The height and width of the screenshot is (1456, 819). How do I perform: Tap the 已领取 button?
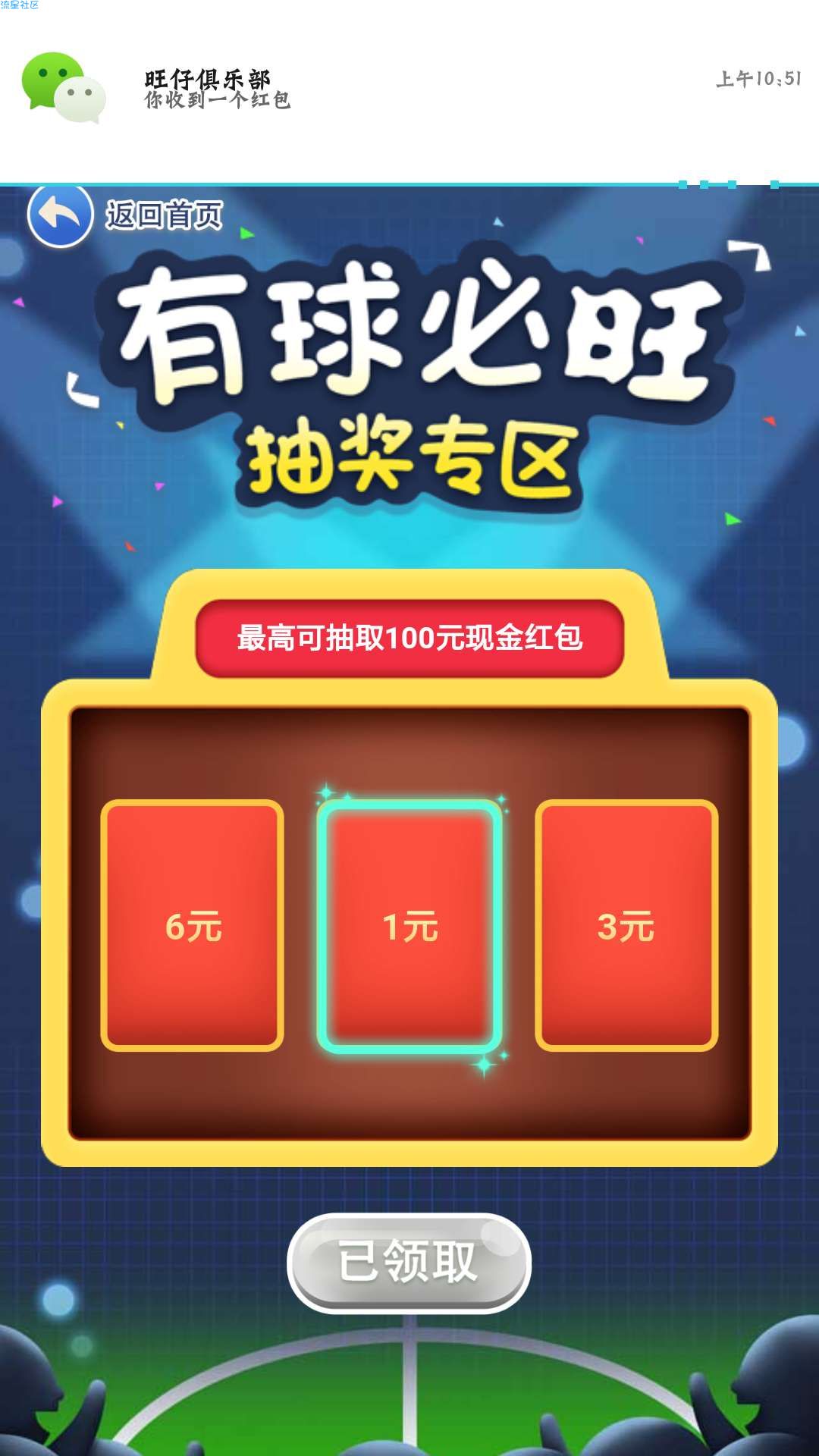(x=409, y=1263)
